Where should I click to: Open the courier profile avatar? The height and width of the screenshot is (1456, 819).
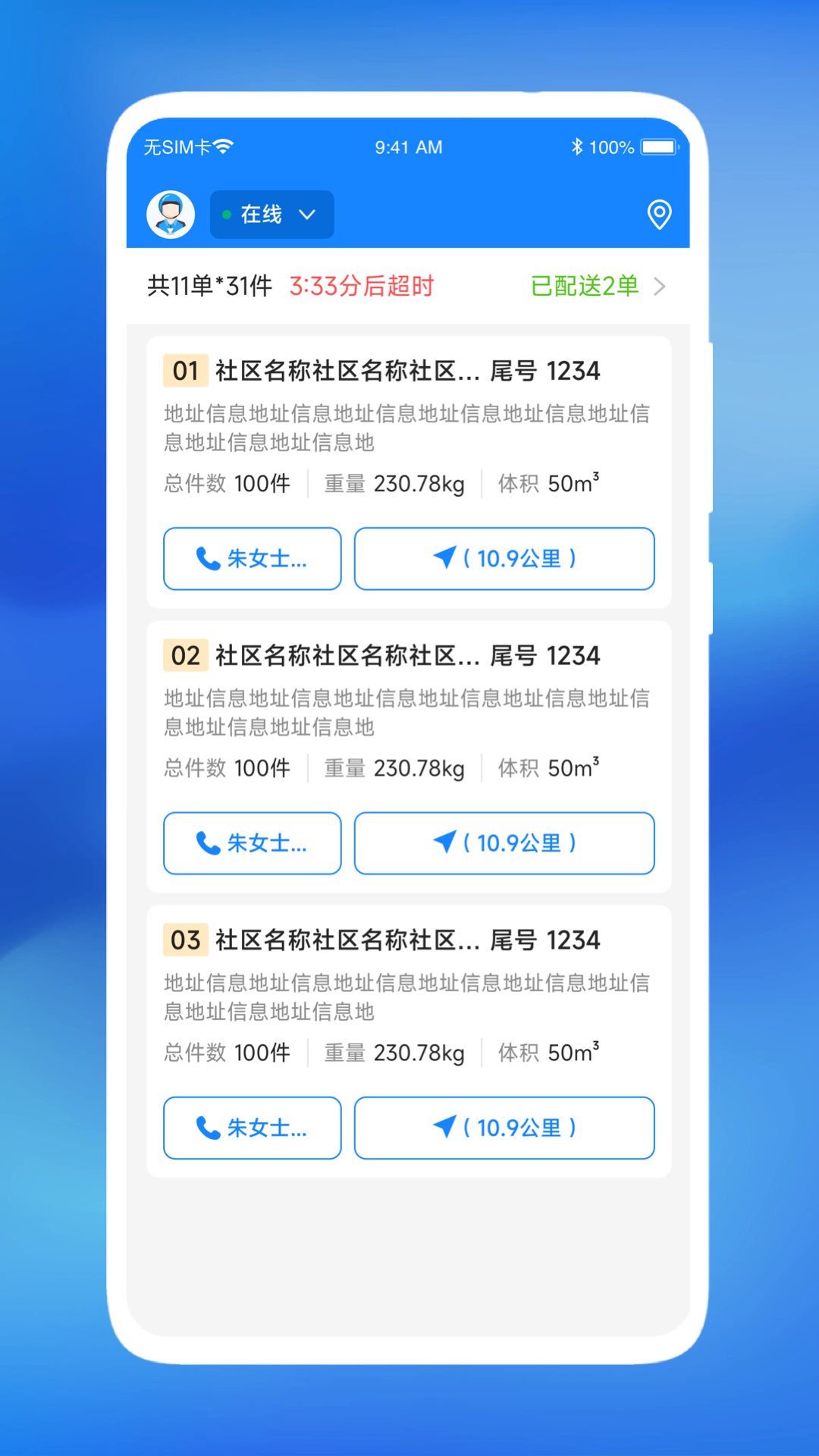pos(170,215)
